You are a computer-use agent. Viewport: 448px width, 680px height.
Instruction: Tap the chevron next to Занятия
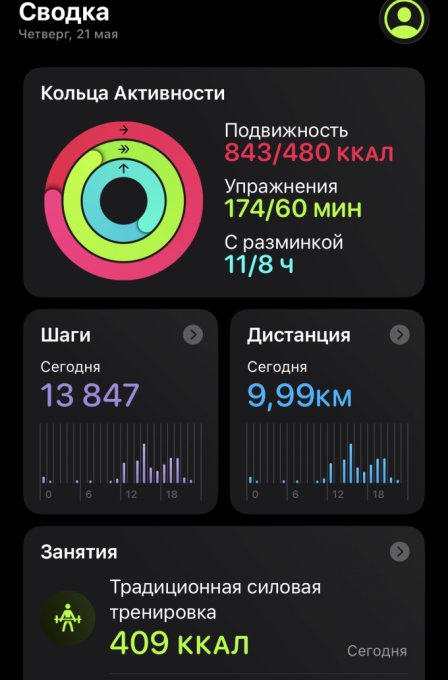tap(399, 552)
